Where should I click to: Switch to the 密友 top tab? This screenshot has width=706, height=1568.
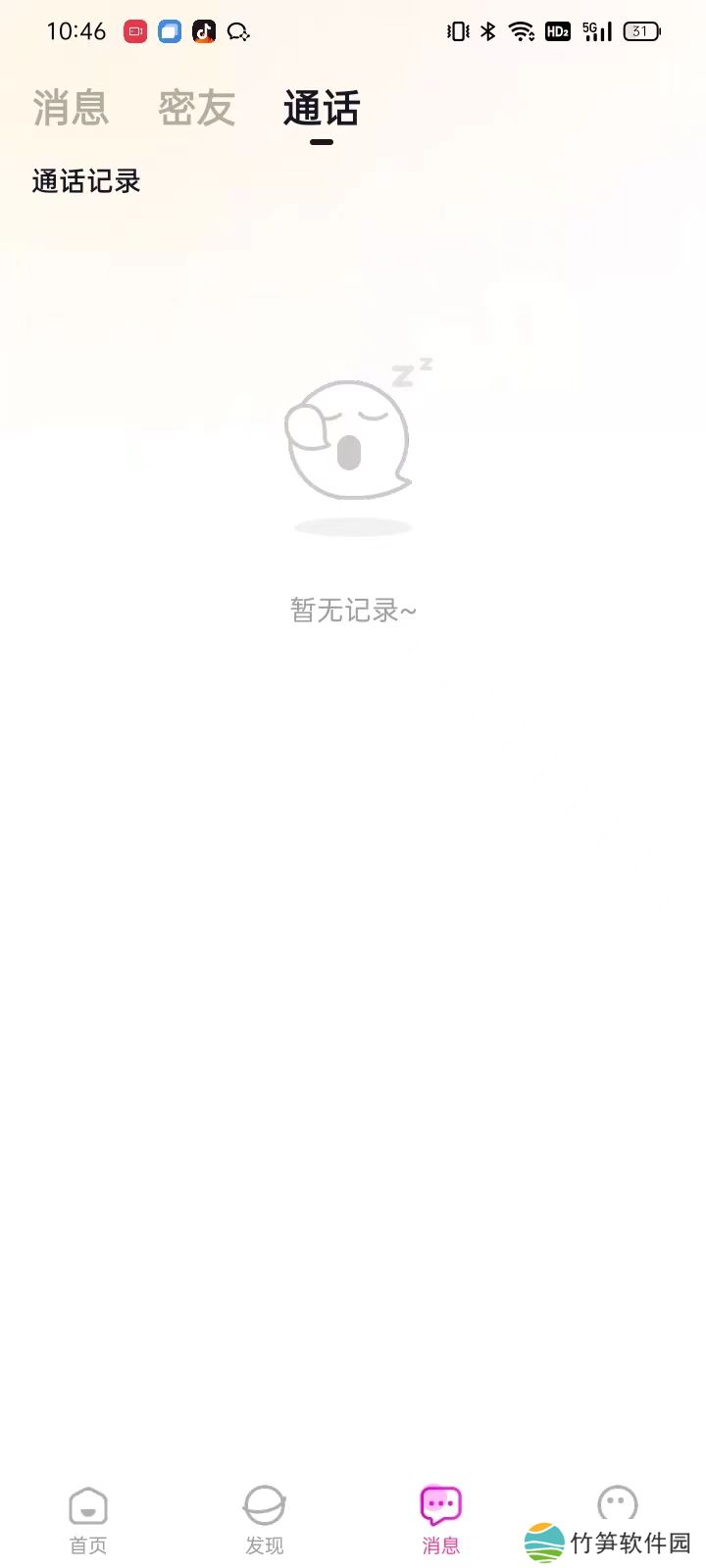pos(196,108)
